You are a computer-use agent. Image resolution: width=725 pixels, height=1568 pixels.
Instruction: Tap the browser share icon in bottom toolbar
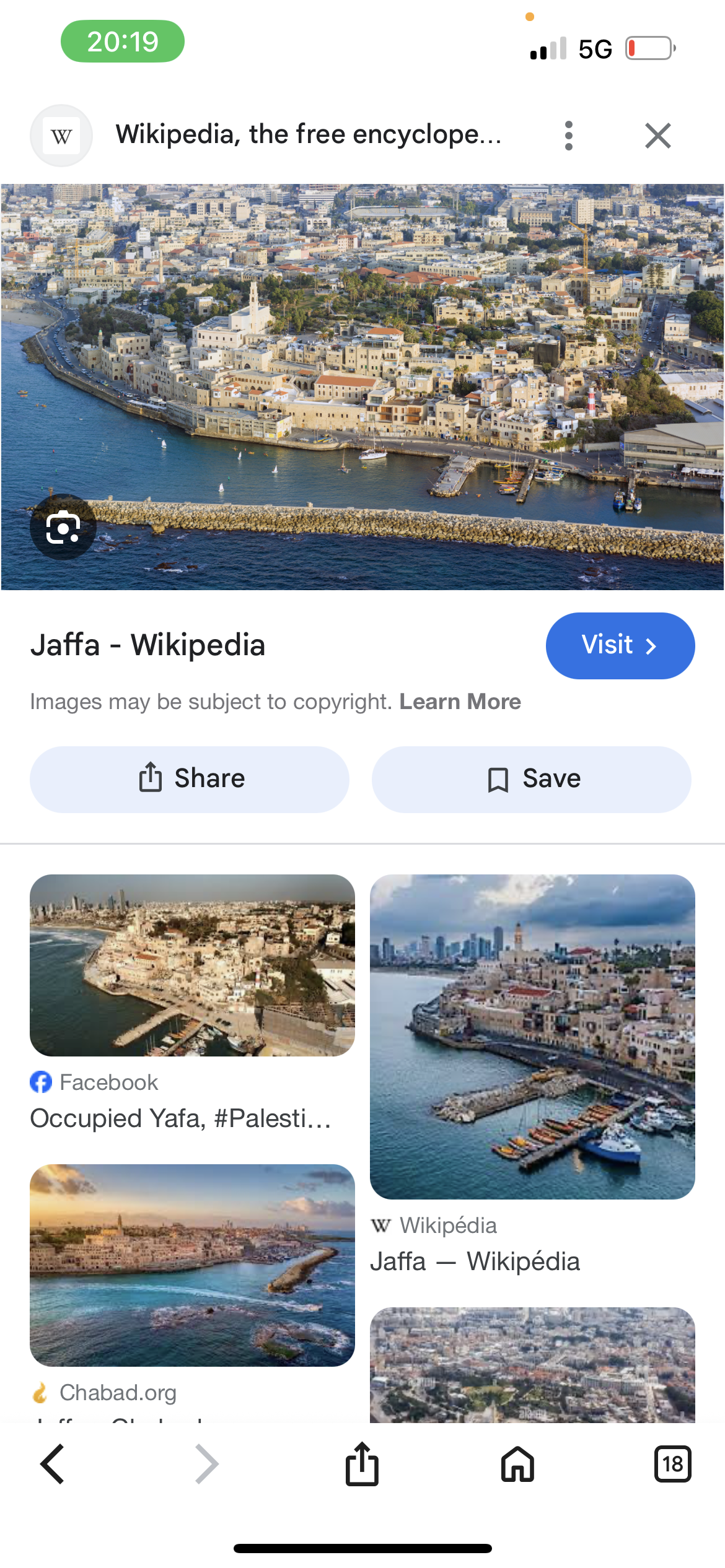pyautogui.click(x=362, y=1464)
